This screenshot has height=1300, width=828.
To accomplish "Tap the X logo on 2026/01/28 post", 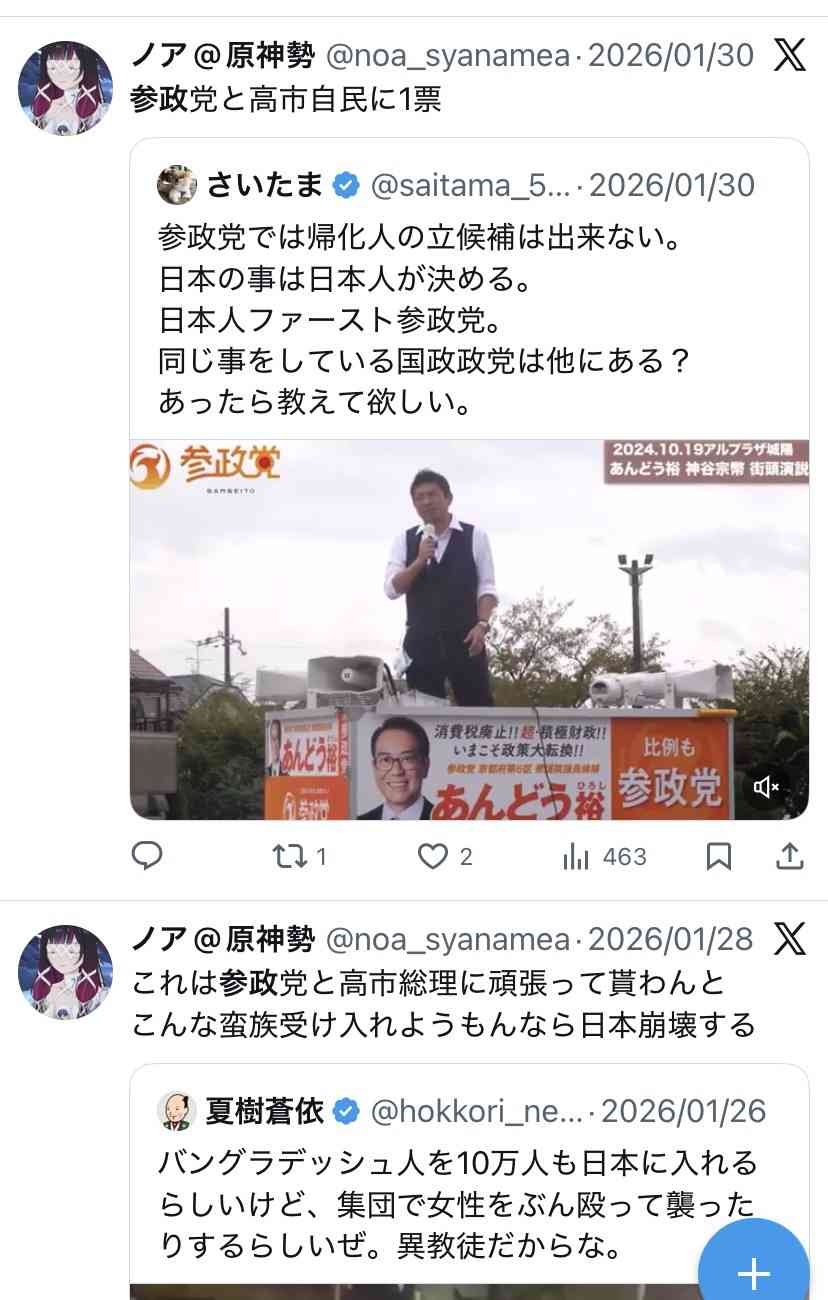I will [x=789, y=940].
